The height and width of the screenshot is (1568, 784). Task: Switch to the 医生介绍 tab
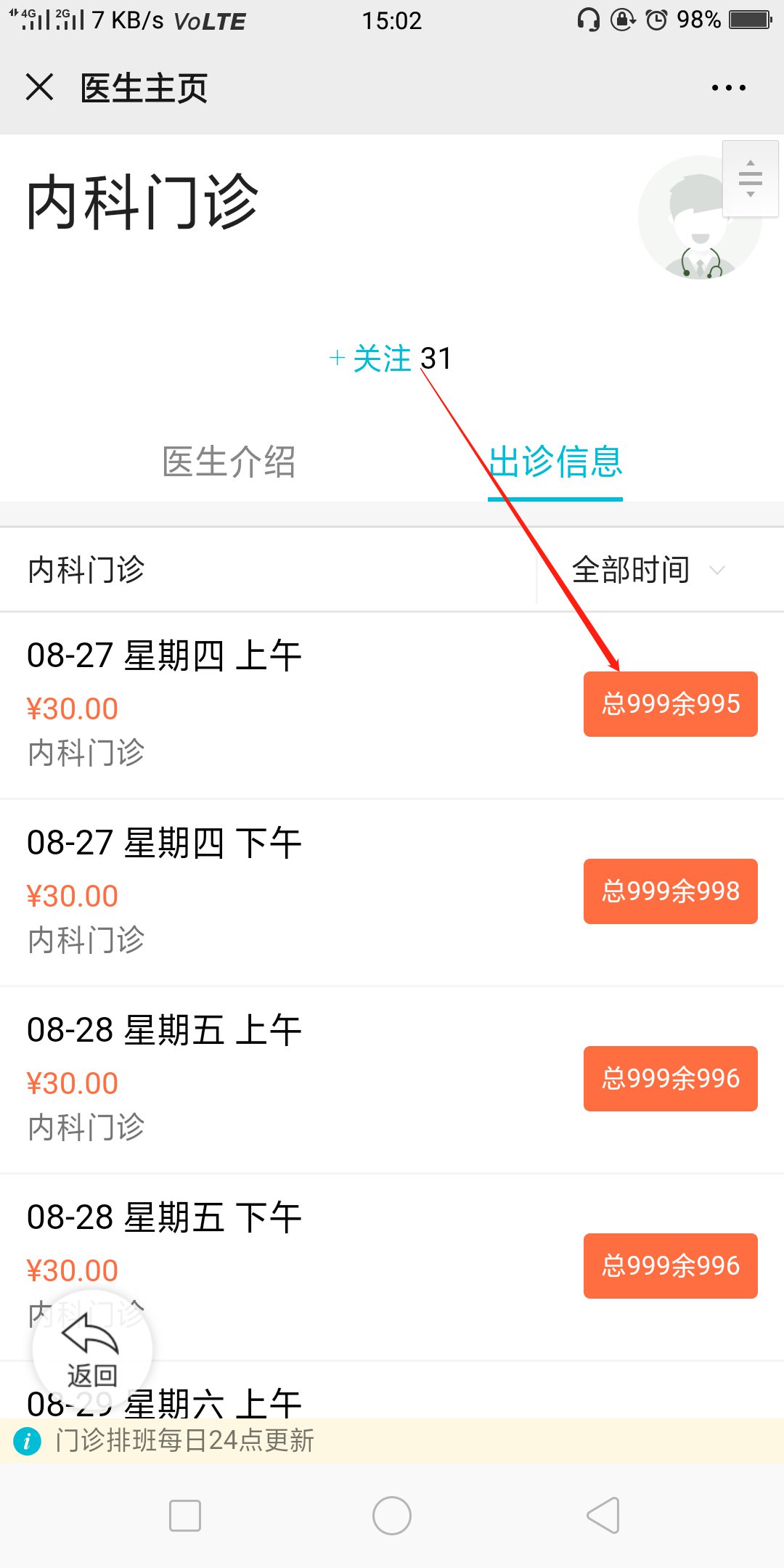point(229,462)
